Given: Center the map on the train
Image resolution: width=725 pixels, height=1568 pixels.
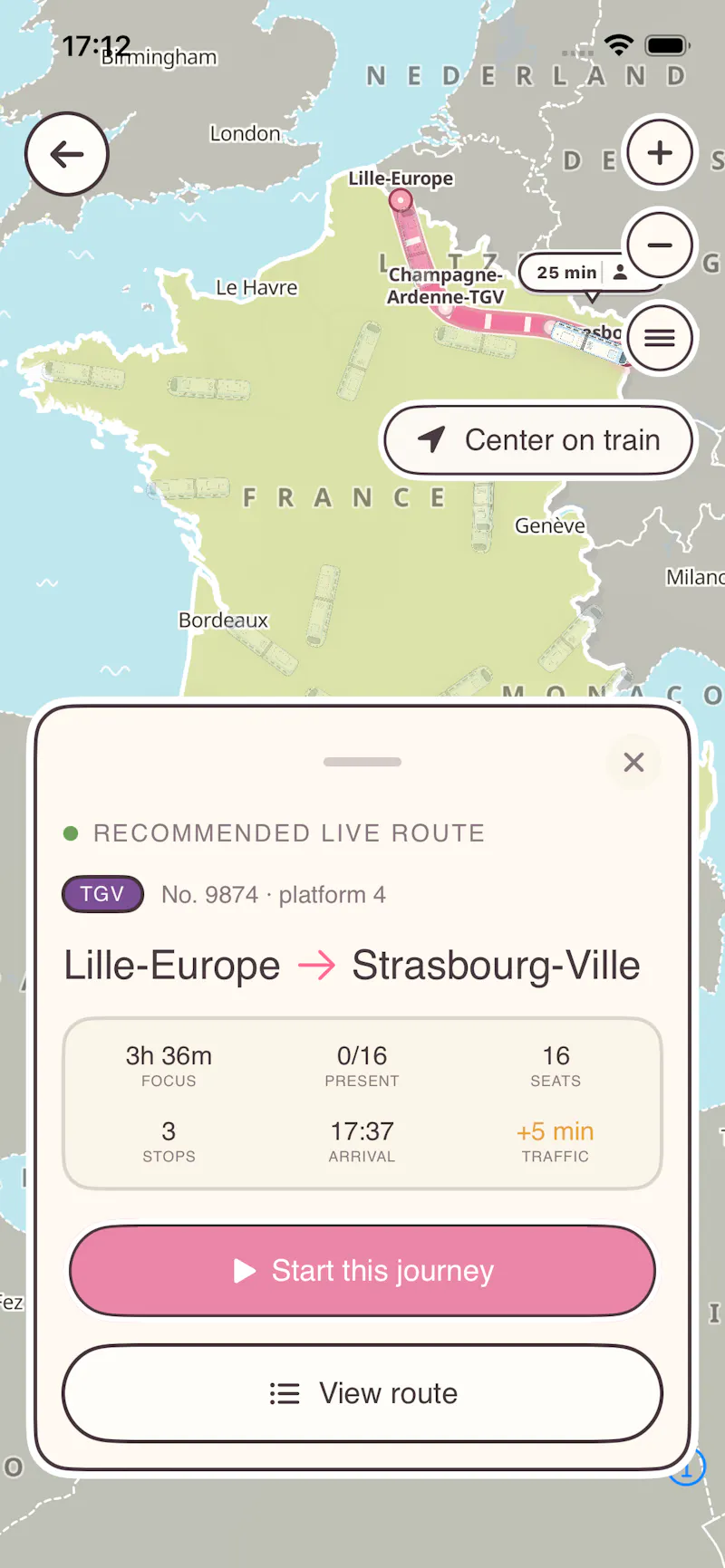Looking at the screenshot, I should (x=538, y=440).
